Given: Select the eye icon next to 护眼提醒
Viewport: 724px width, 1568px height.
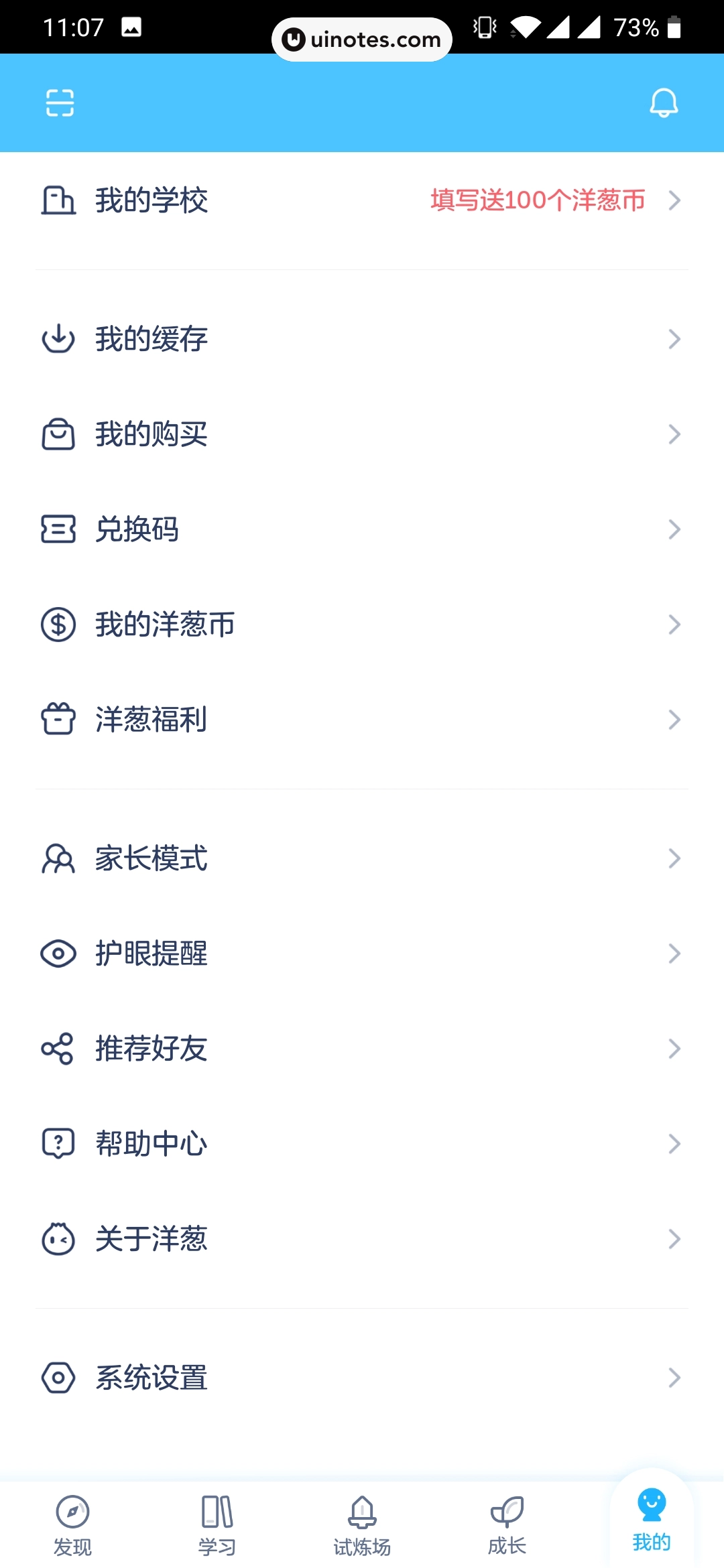Looking at the screenshot, I should click(58, 954).
